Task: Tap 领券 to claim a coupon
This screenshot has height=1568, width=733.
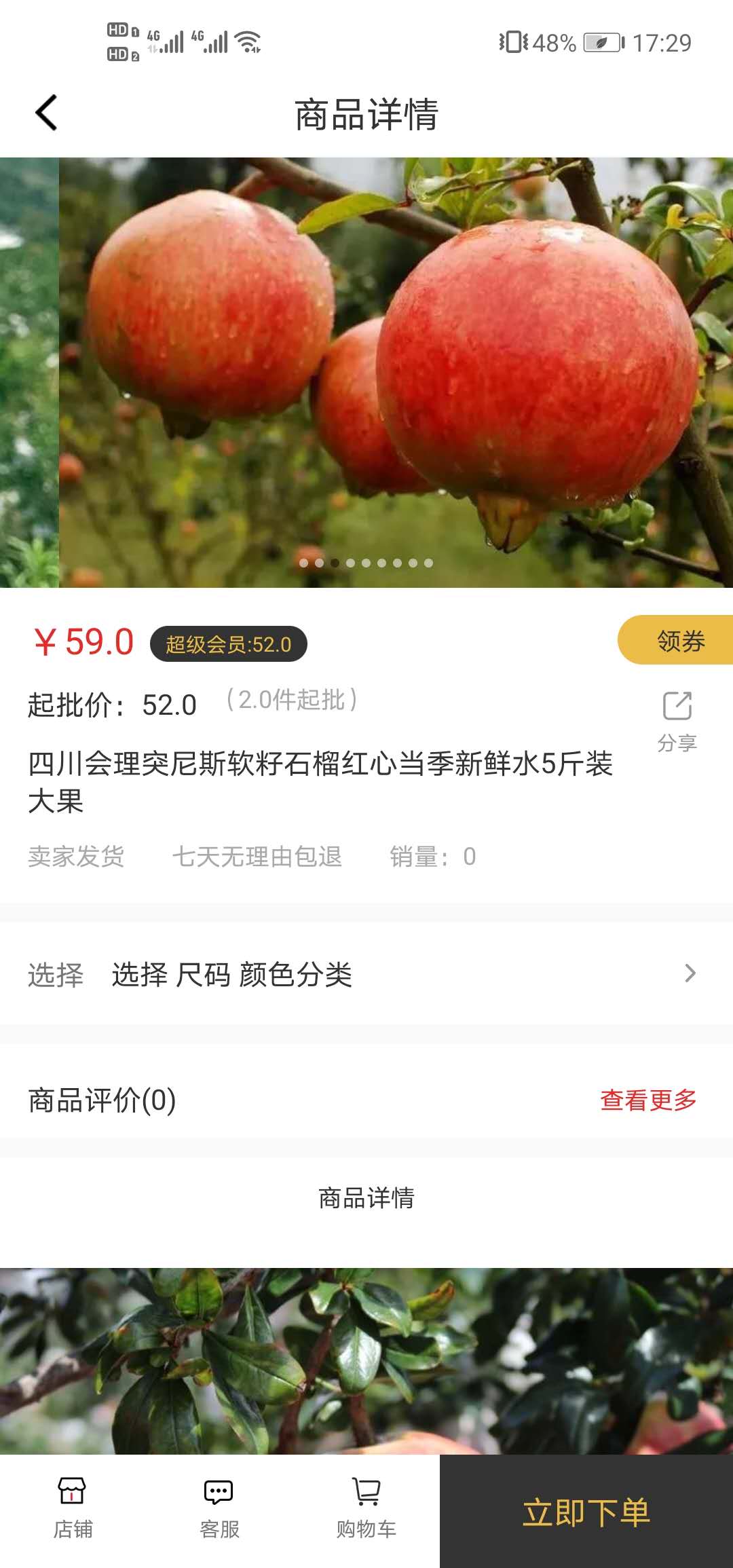Action: [x=679, y=640]
